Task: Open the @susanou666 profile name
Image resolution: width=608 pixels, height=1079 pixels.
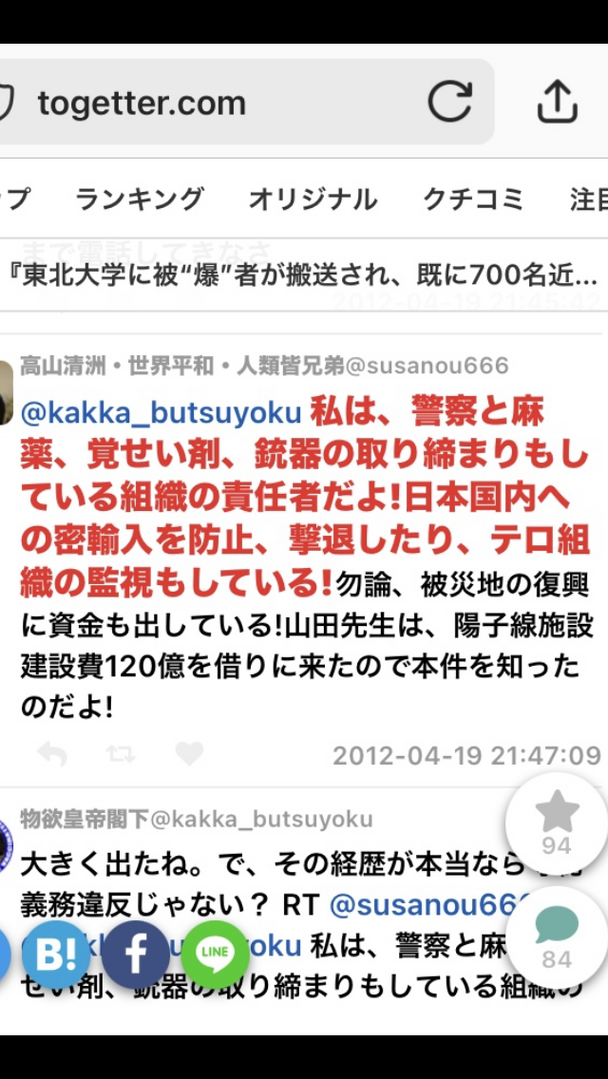Action: (x=263, y=366)
